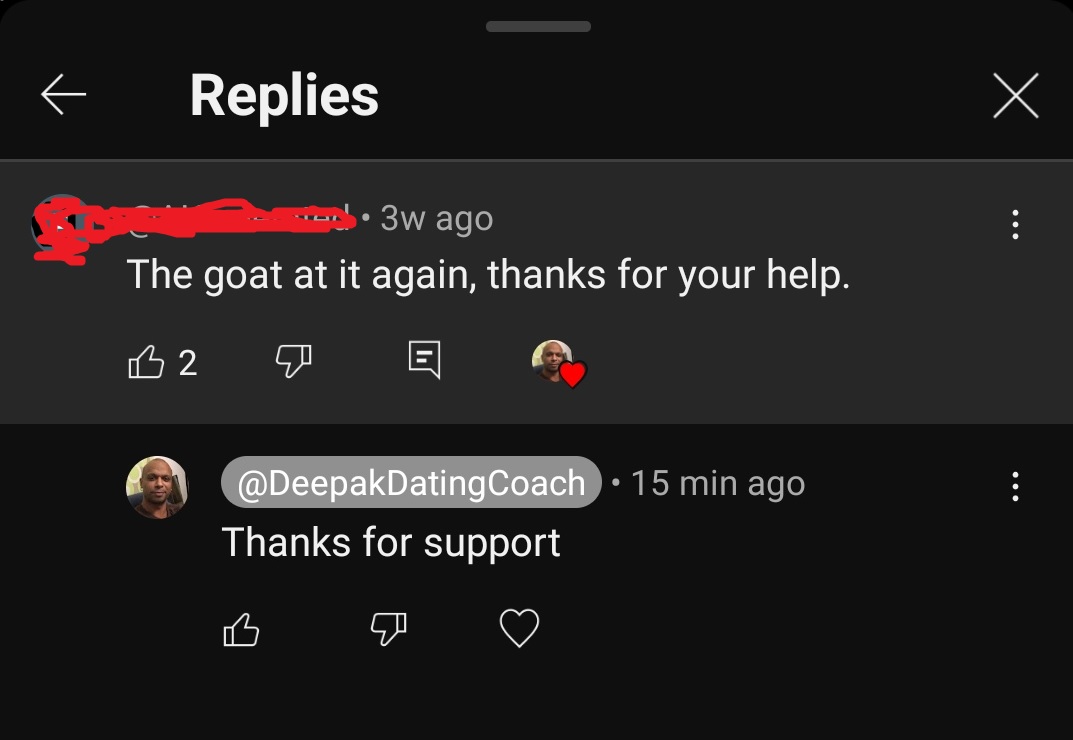Open options menu for "Thanks for support" reply

coord(1015,487)
